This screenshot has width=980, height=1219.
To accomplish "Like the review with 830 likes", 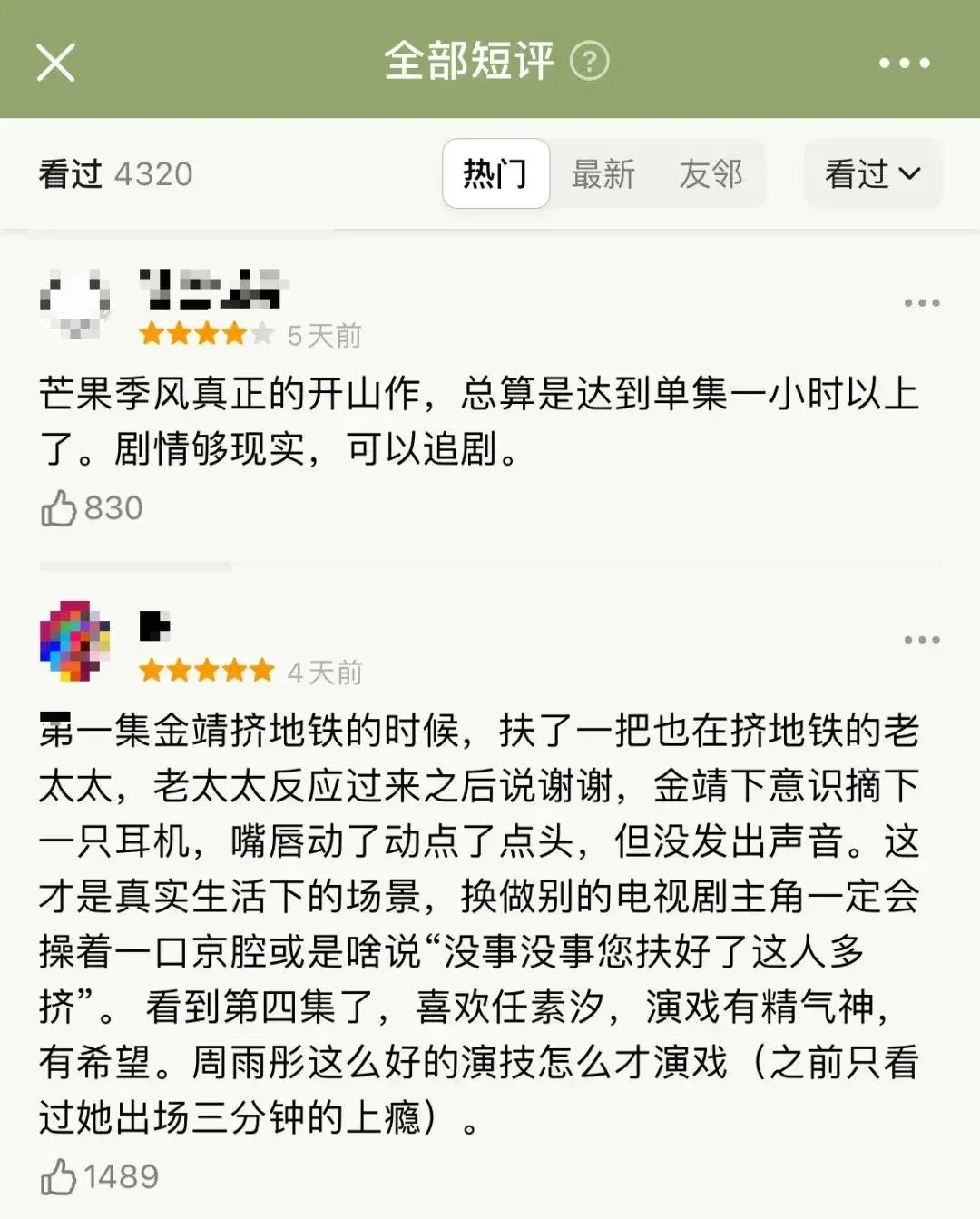I will pyautogui.click(x=59, y=508).
